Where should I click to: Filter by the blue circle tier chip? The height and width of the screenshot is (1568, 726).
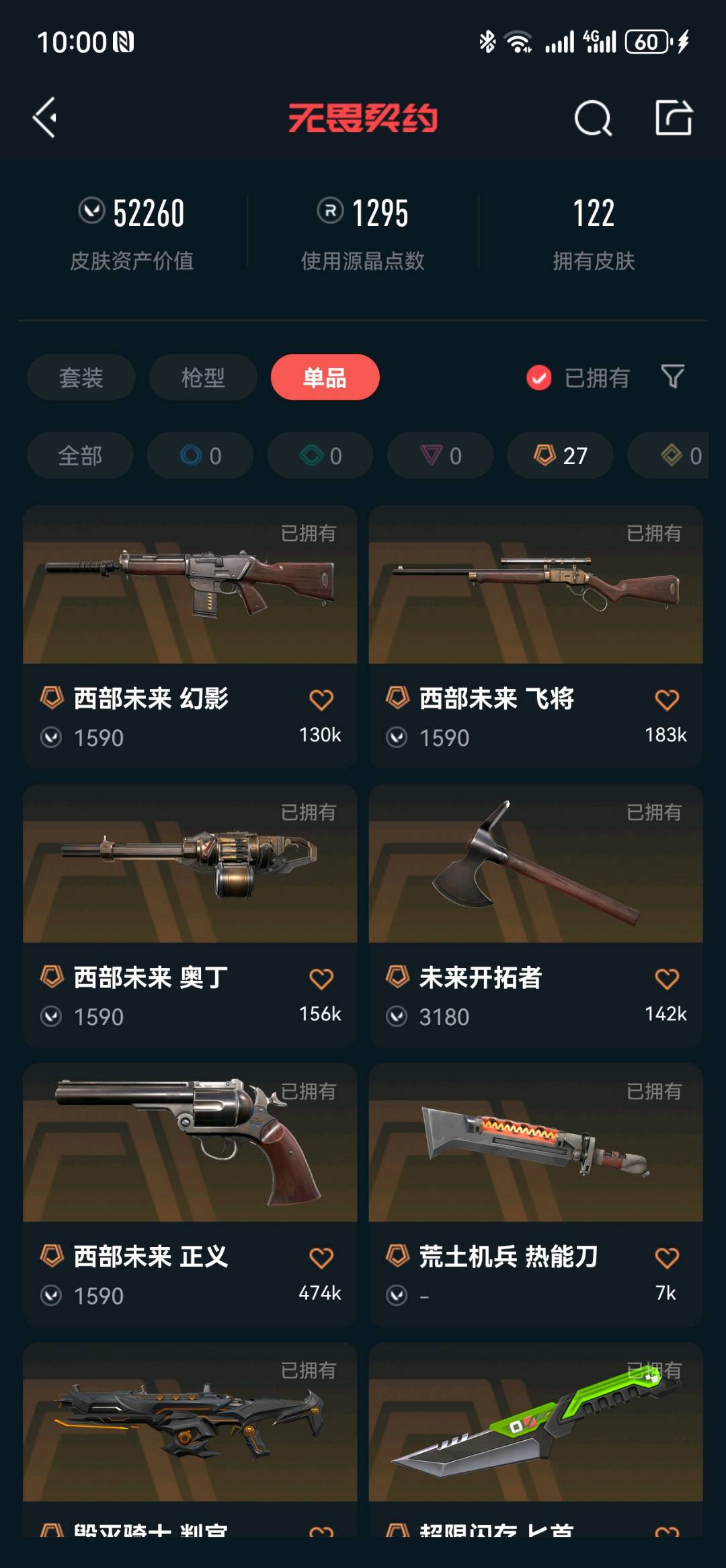click(x=200, y=455)
